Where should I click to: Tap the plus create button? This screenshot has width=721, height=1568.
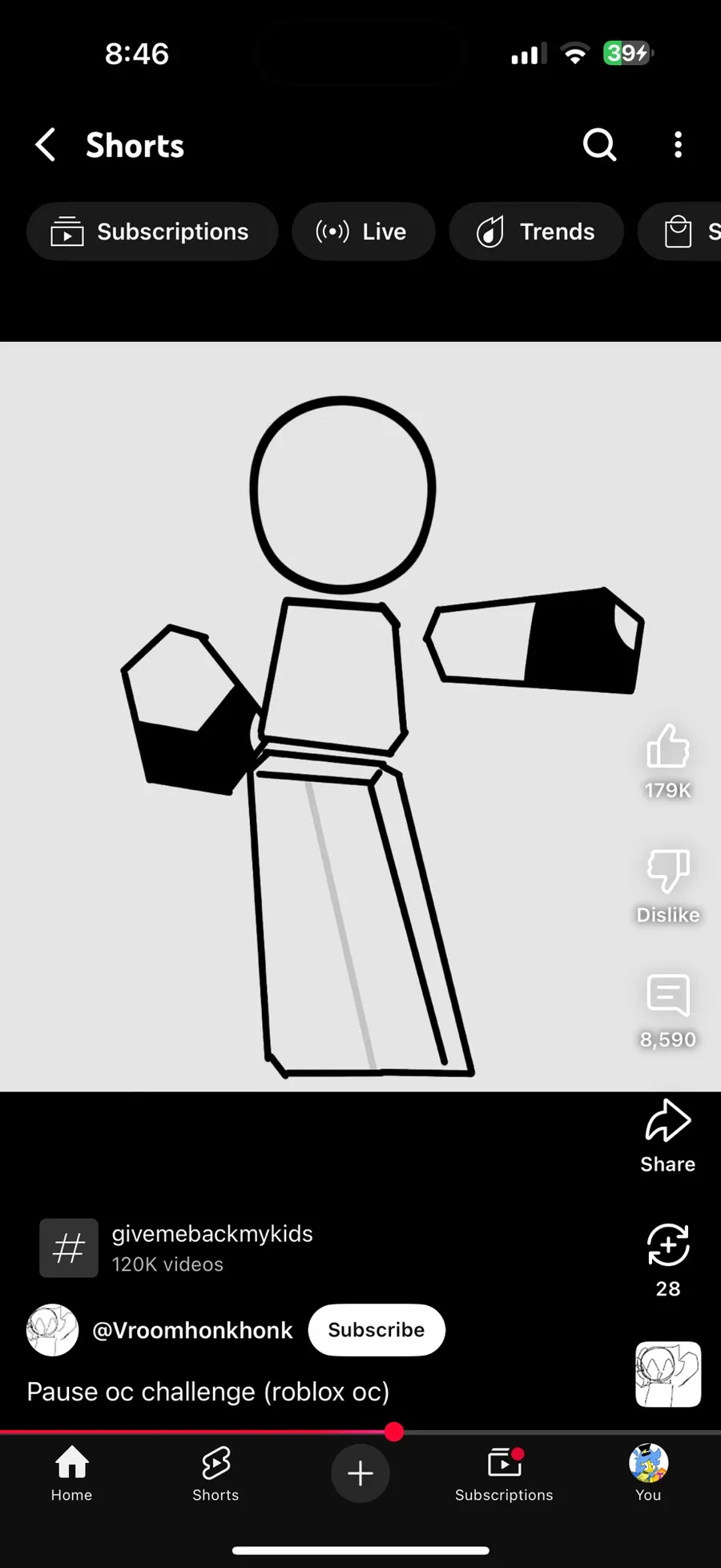[x=360, y=1473]
